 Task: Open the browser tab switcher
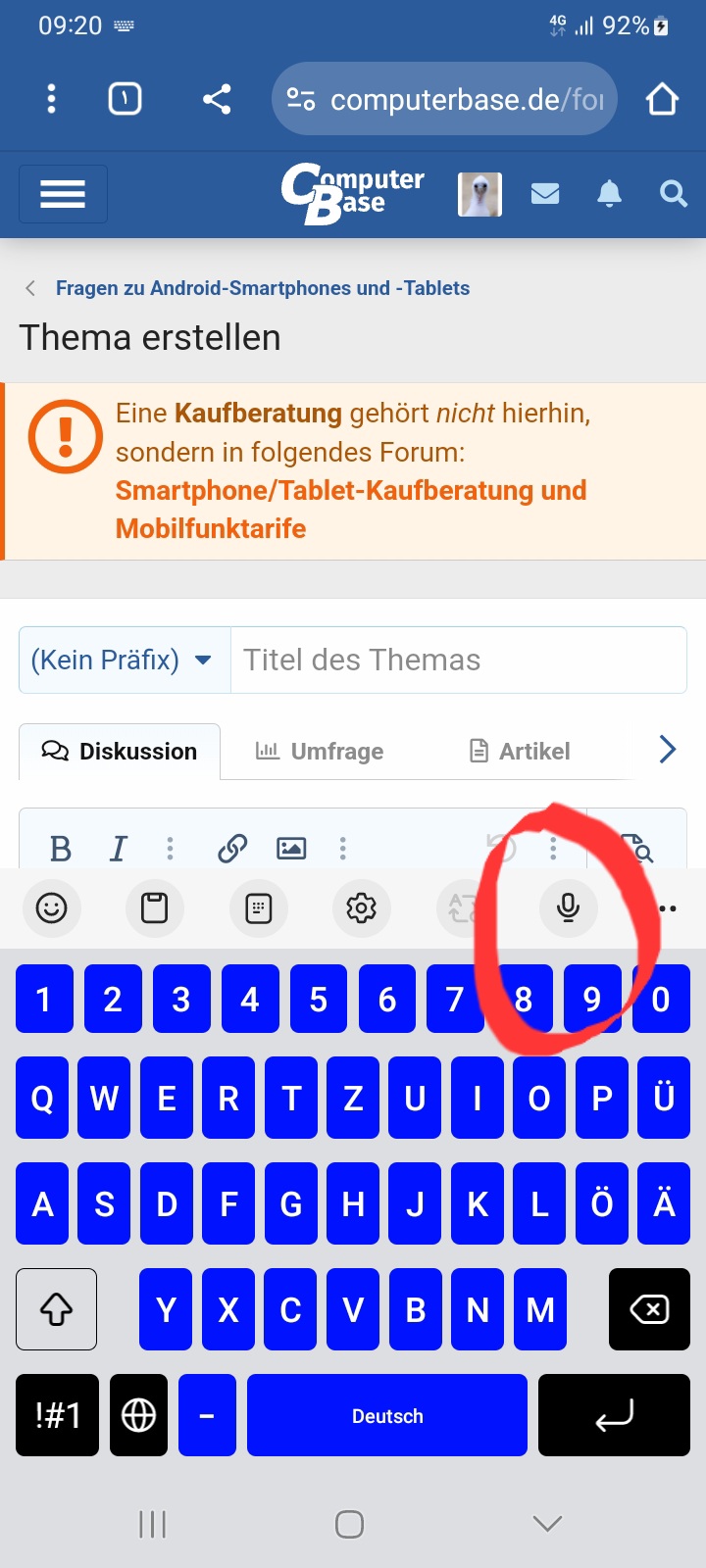[x=125, y=99]
